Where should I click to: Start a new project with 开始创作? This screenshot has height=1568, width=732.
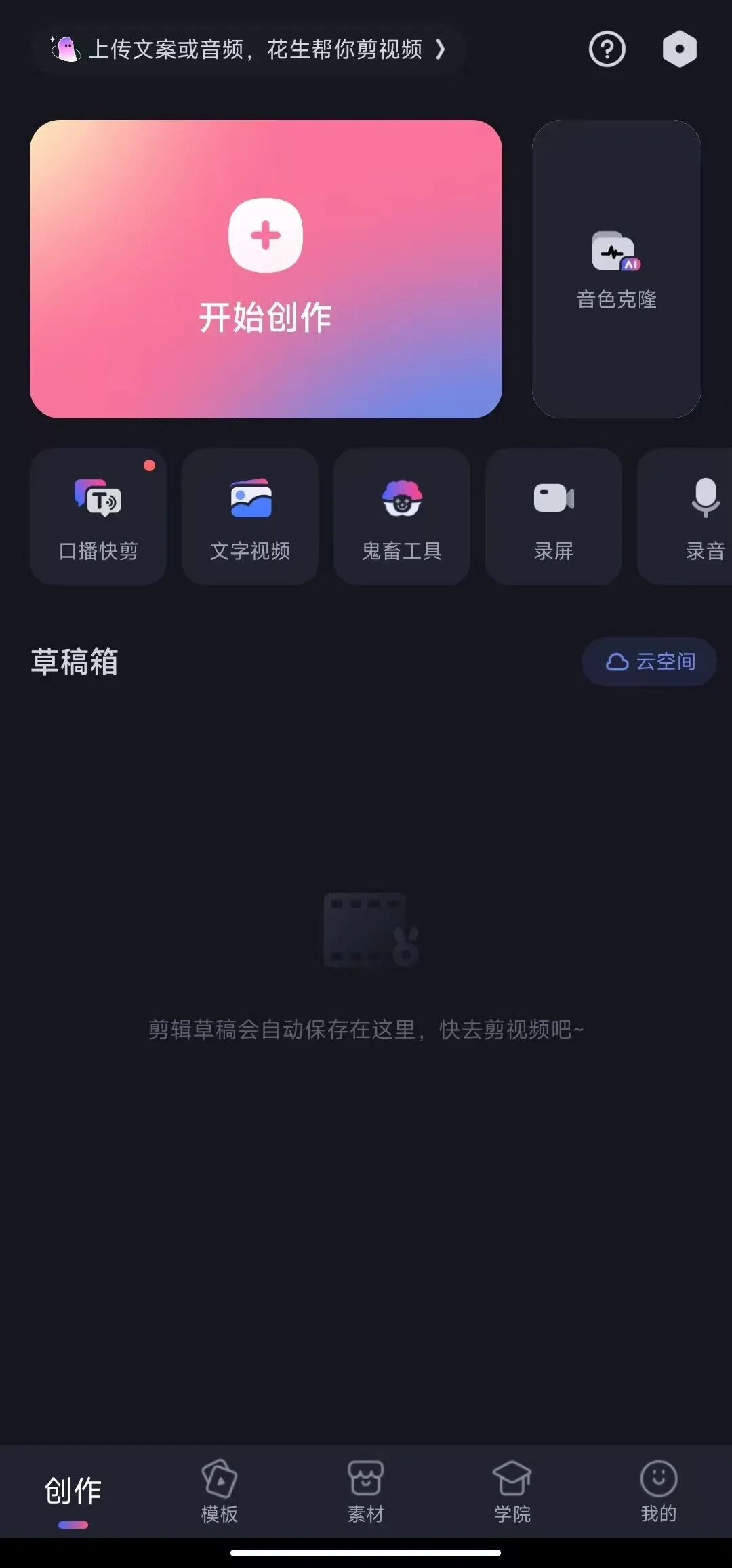266,268
